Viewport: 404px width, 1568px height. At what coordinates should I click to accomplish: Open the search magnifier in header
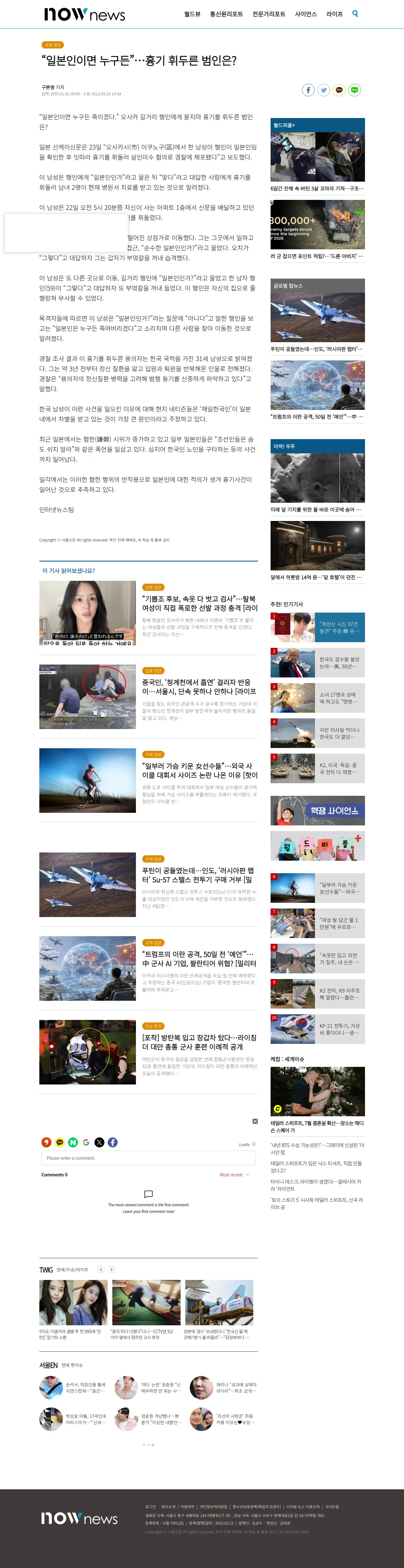coord(355,14)
